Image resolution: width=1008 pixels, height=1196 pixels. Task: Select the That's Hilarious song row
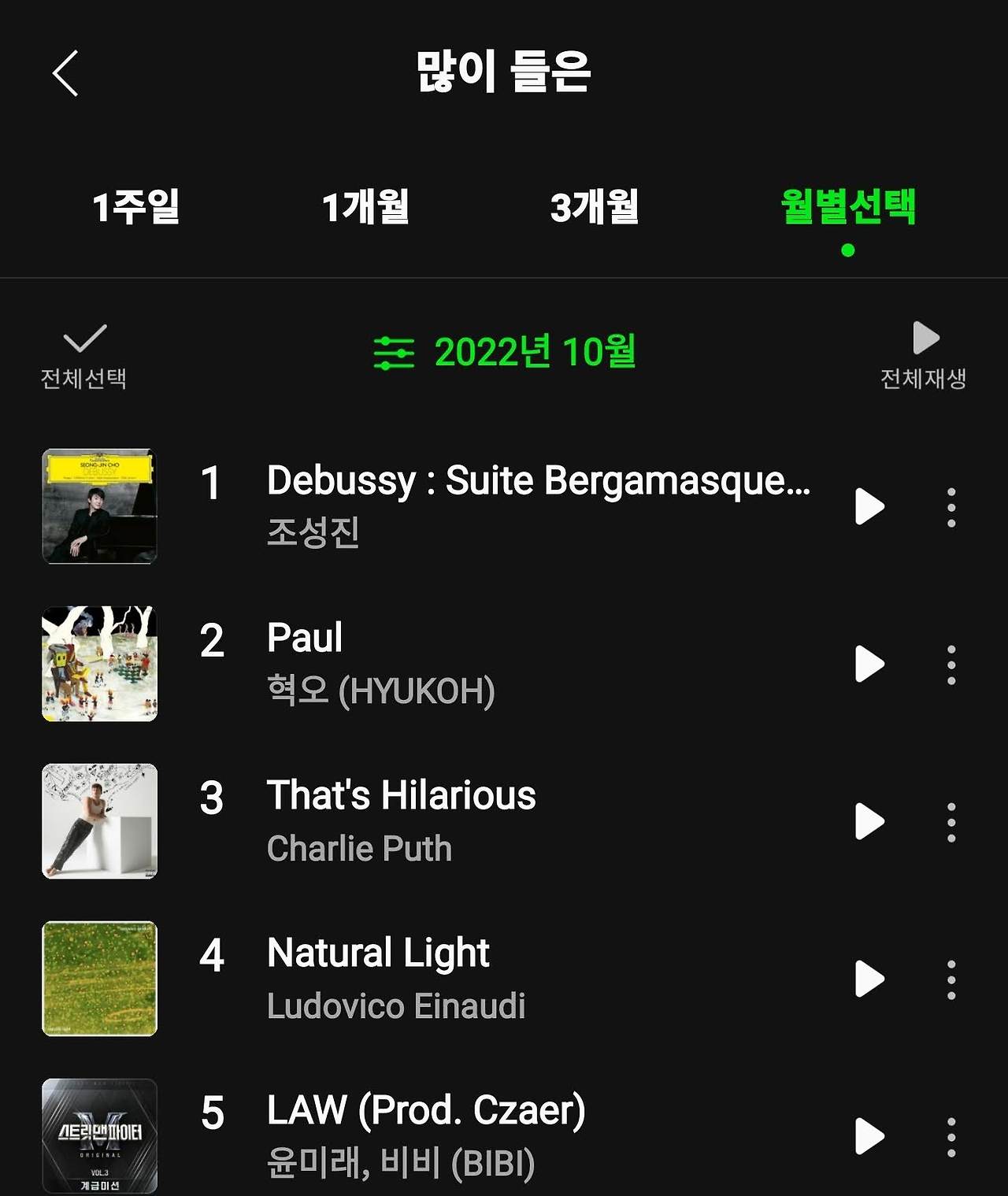pos(472,821)
